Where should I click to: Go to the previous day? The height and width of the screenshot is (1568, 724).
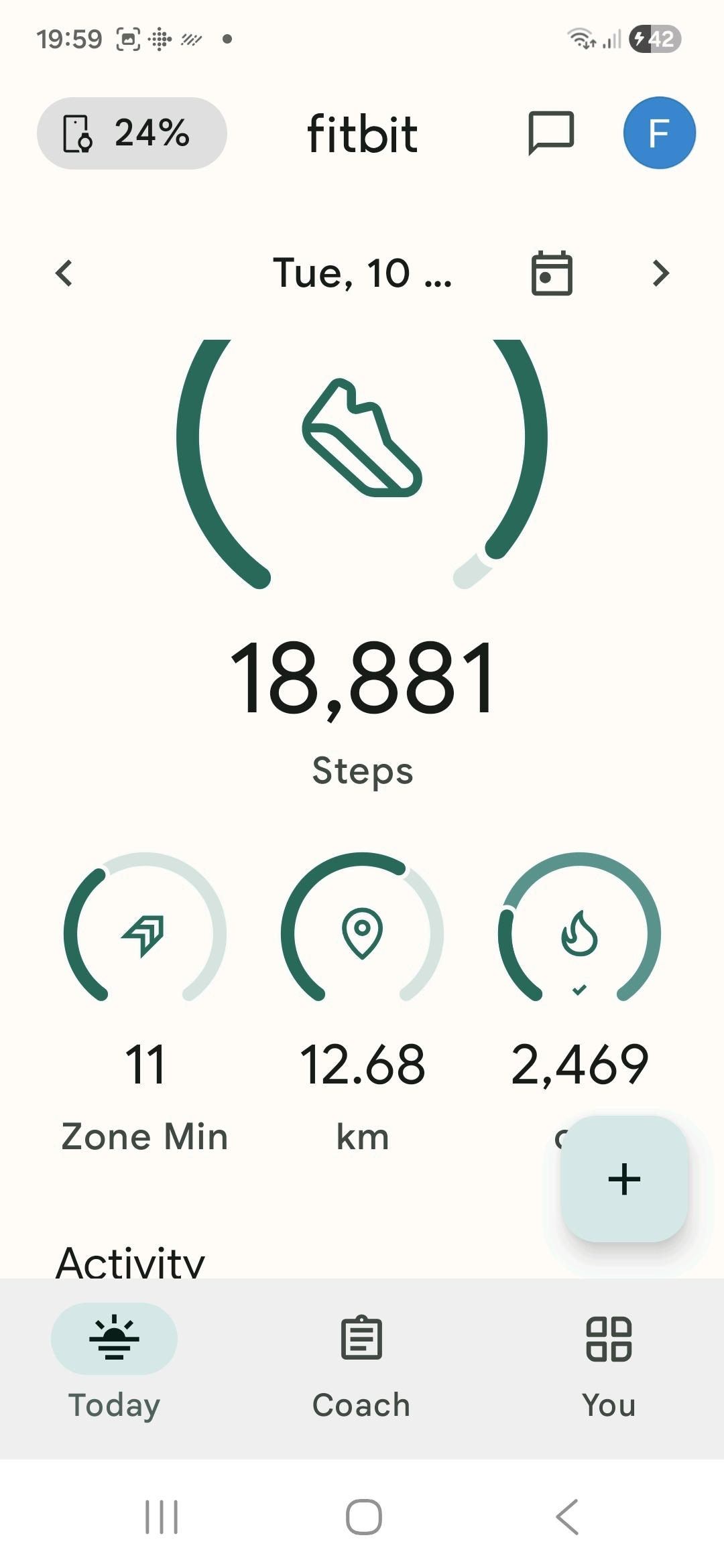pos(64,273)
